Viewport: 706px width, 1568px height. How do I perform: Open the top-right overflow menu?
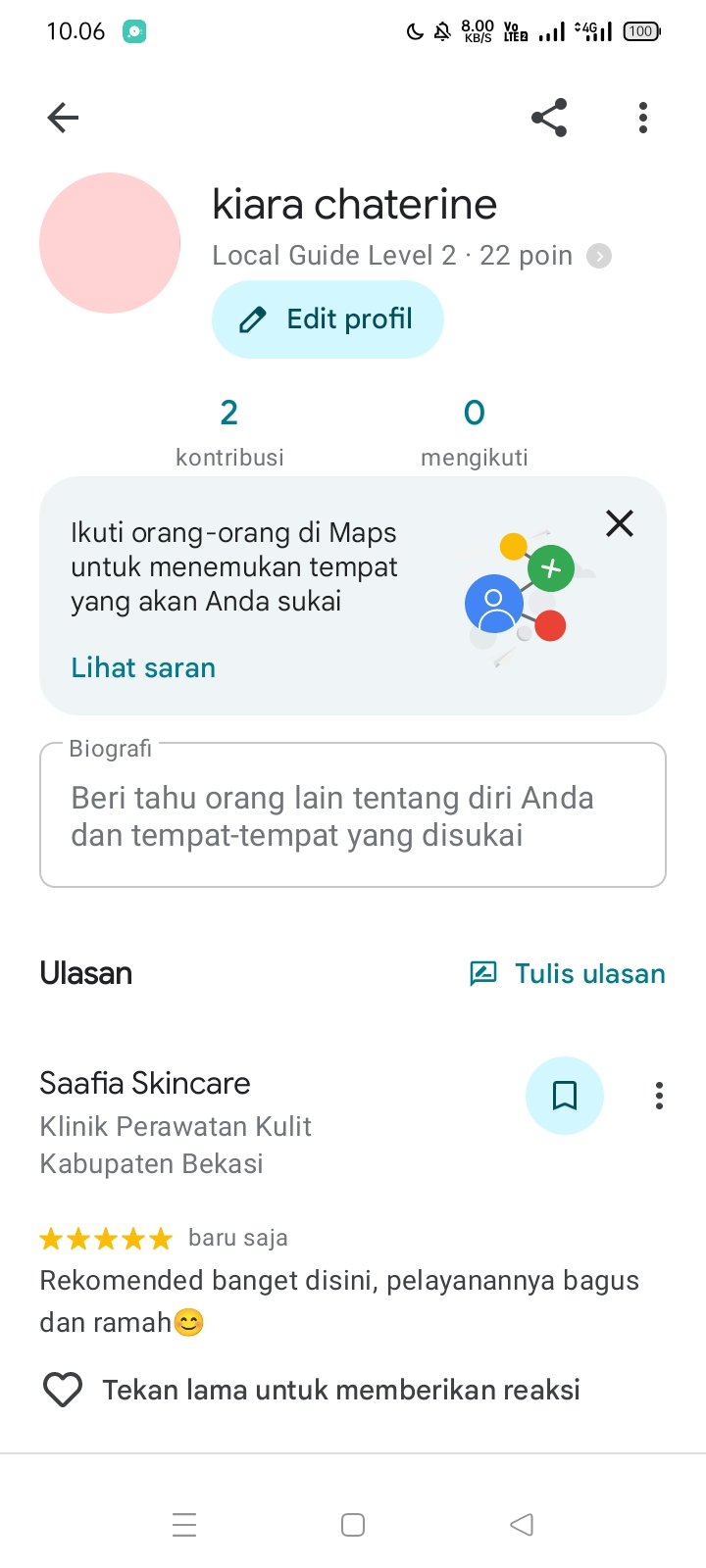643,118
